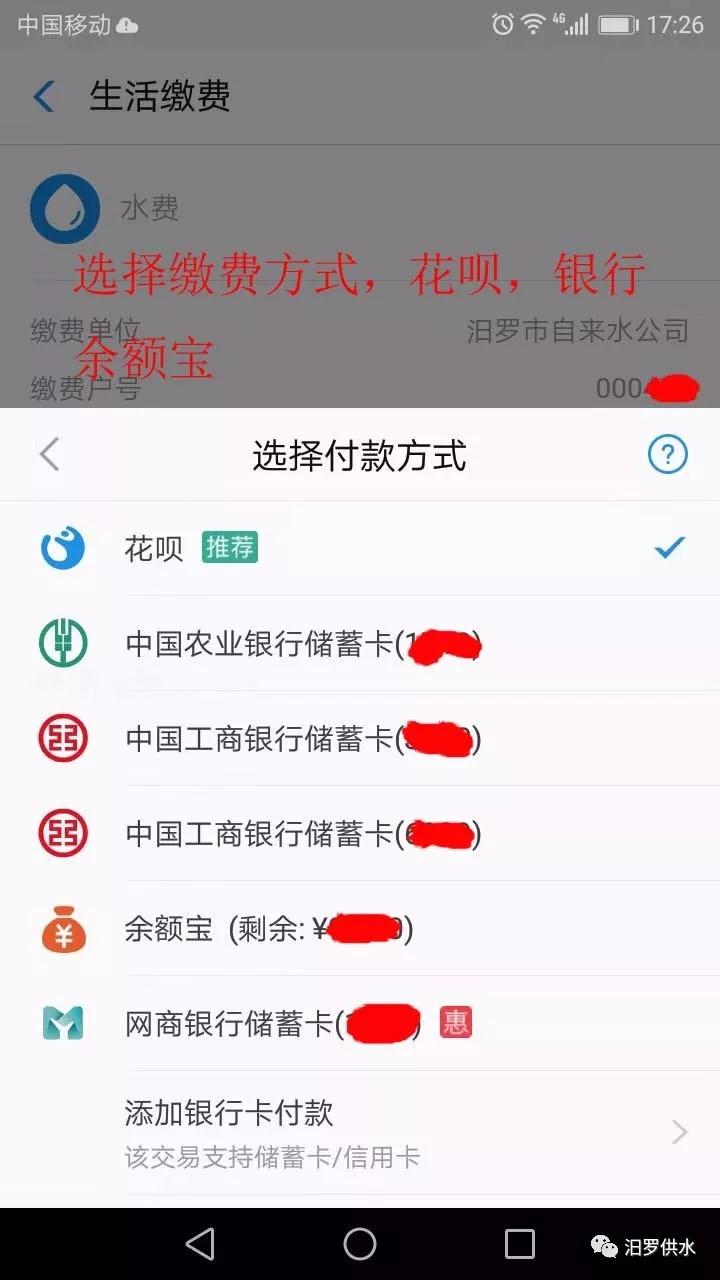
Task: Tap the system home button
Action: (360, 1243)
